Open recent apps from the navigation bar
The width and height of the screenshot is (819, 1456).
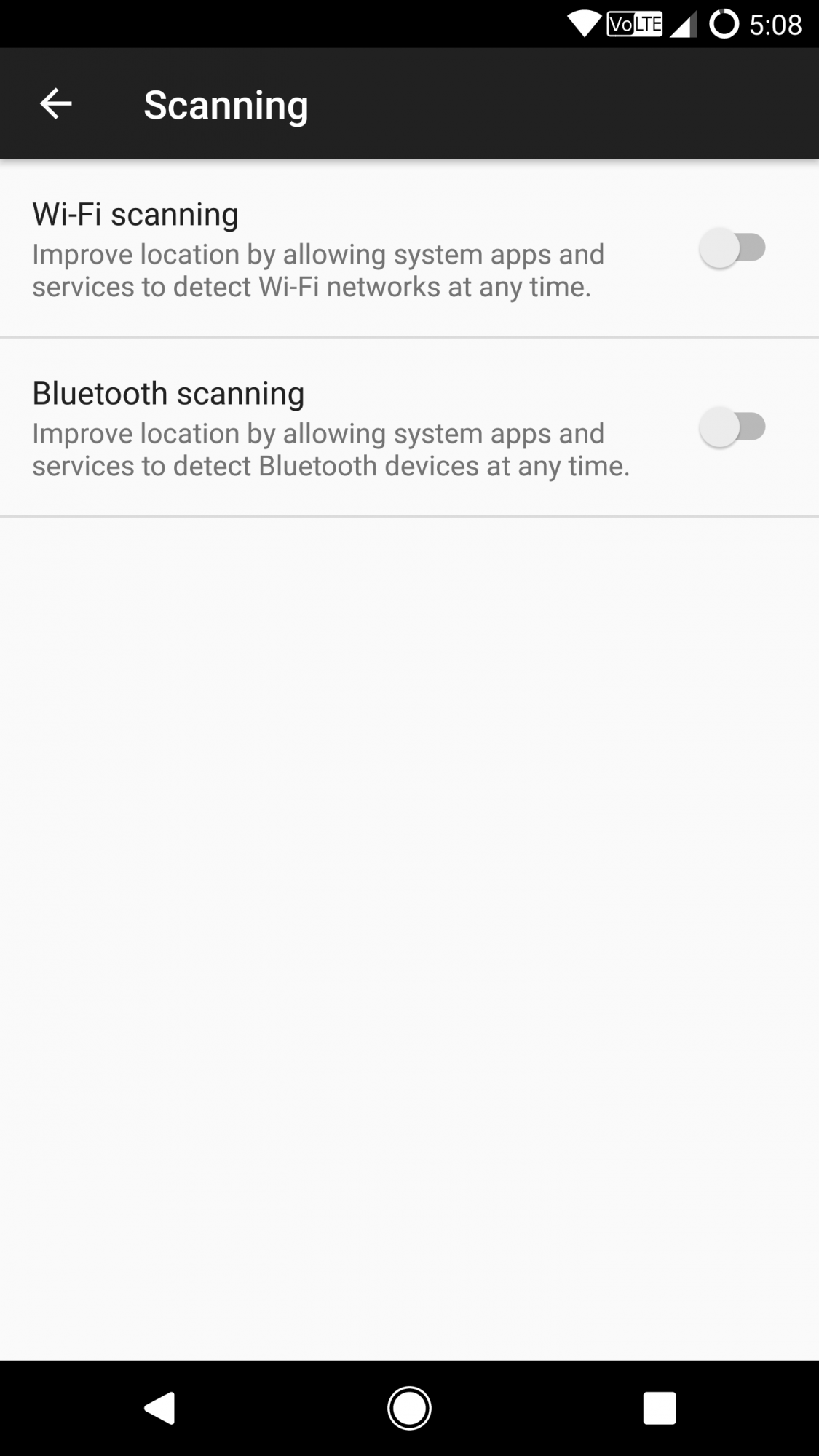point(660,1408)
